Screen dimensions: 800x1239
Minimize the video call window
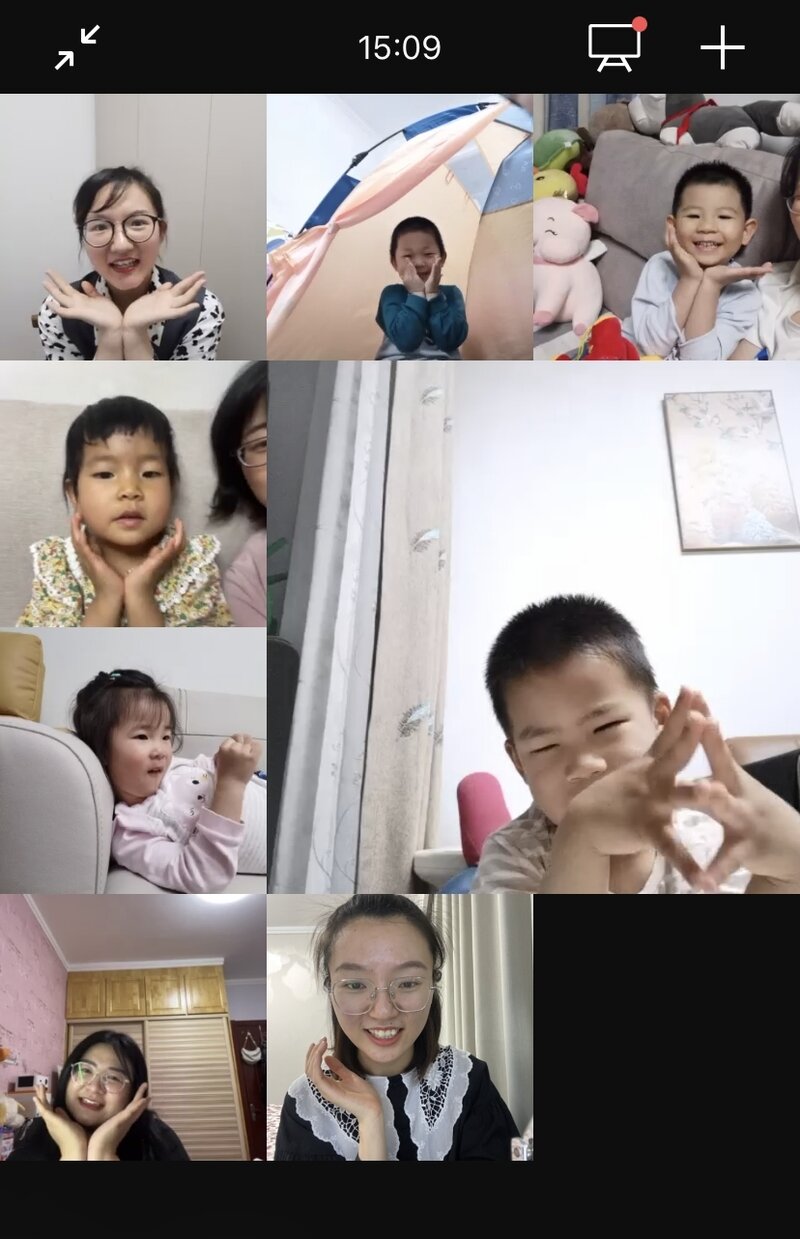77,47
